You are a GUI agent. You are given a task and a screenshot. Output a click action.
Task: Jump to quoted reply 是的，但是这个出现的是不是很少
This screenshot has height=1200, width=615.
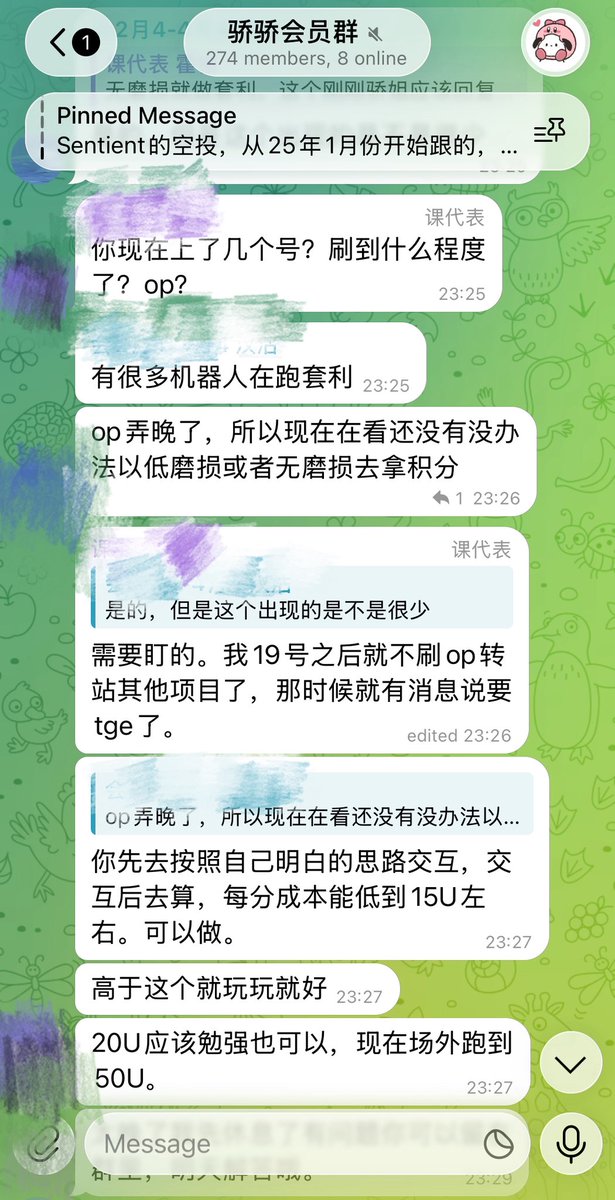coord(300,607)
